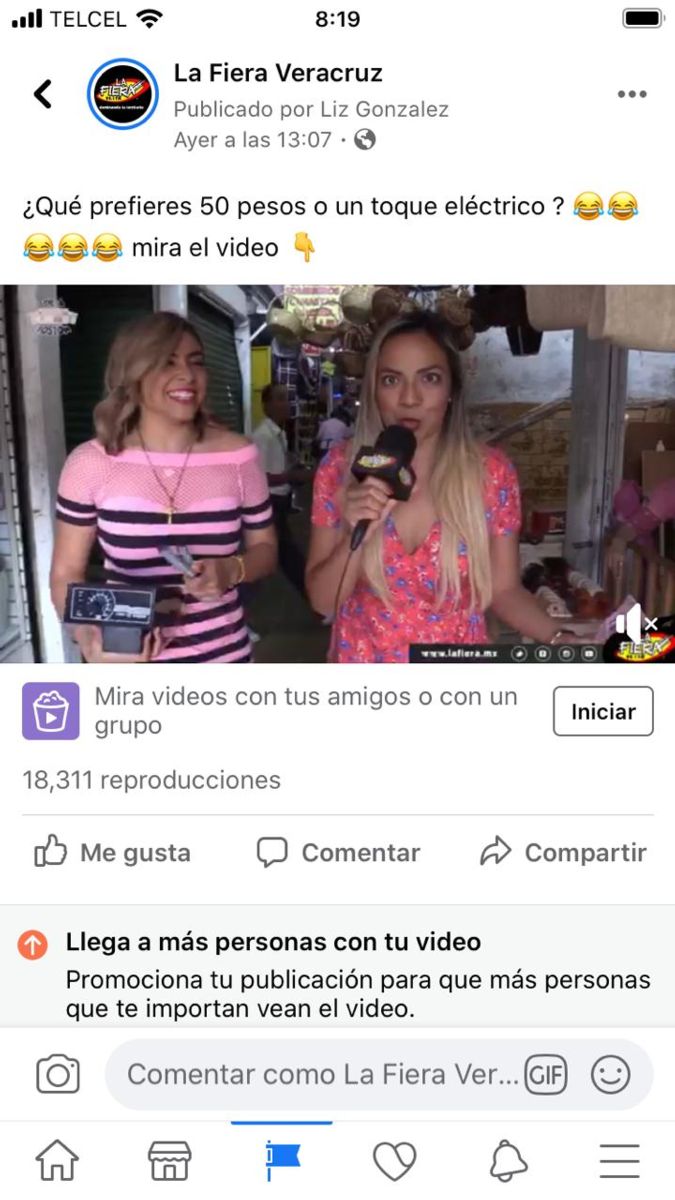
Task: Open the hamburger menu tab
Action: 619,1161
